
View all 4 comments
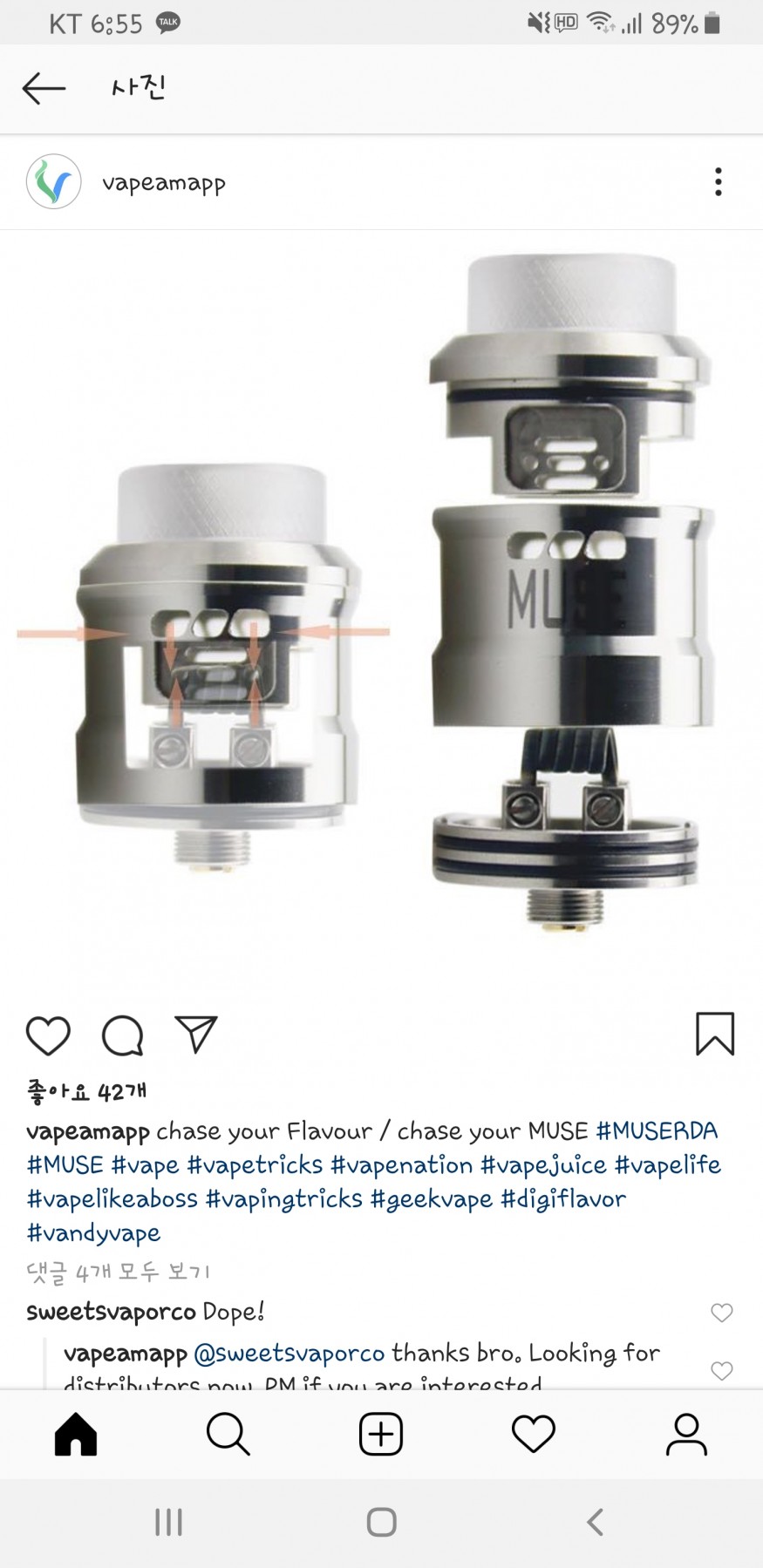tap(119, 1273)
